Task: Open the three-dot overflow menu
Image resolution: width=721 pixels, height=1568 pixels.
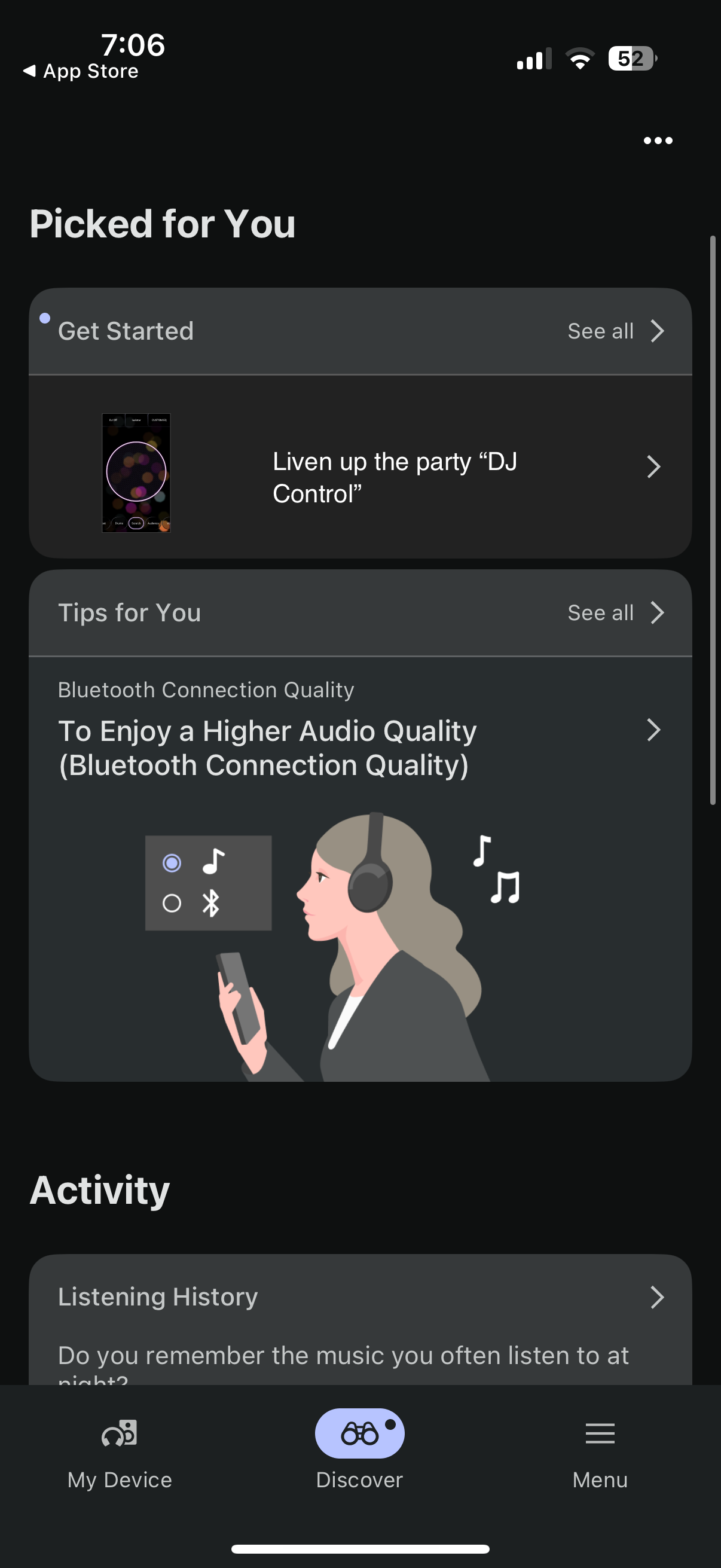Action: click(x=658, y=141)
